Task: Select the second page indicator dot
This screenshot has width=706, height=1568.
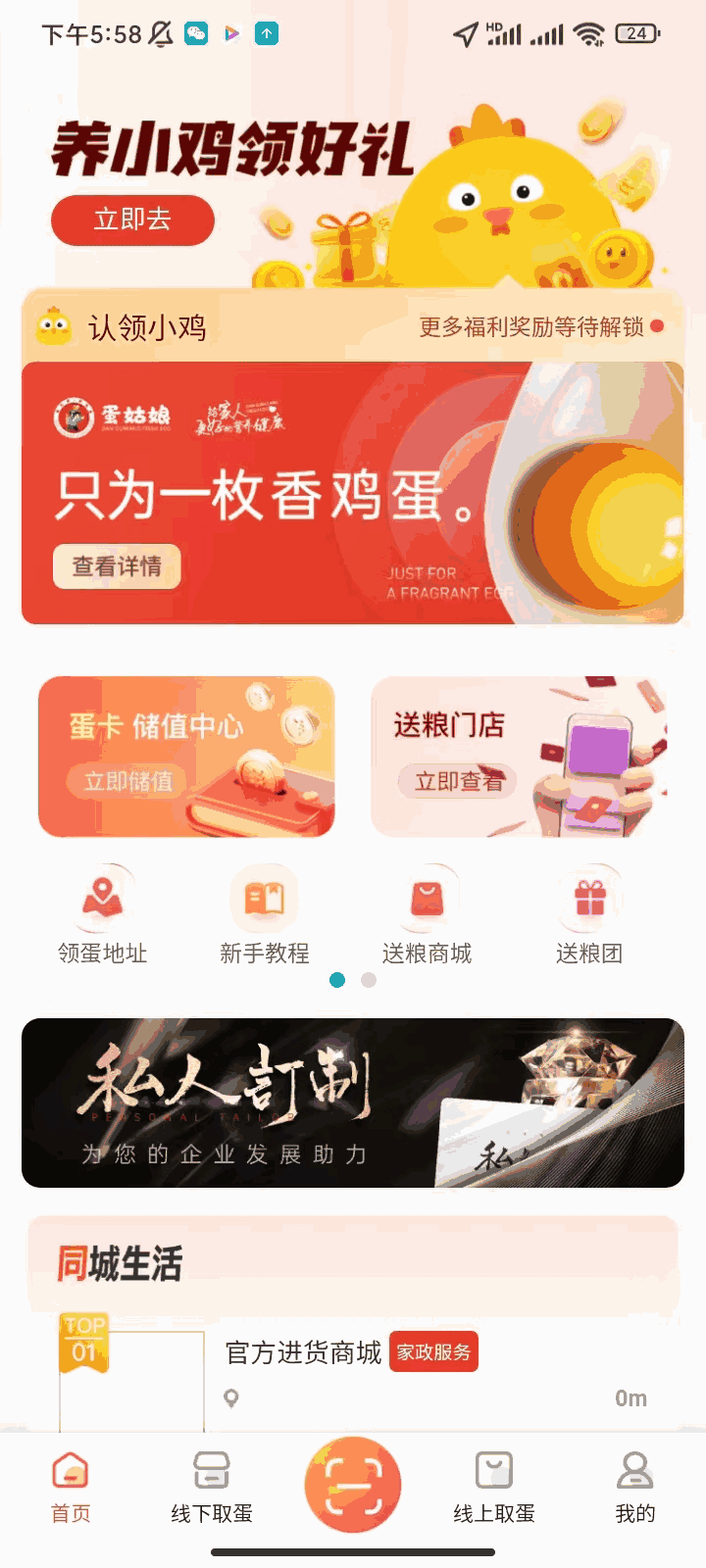Action: click(369, 980)
